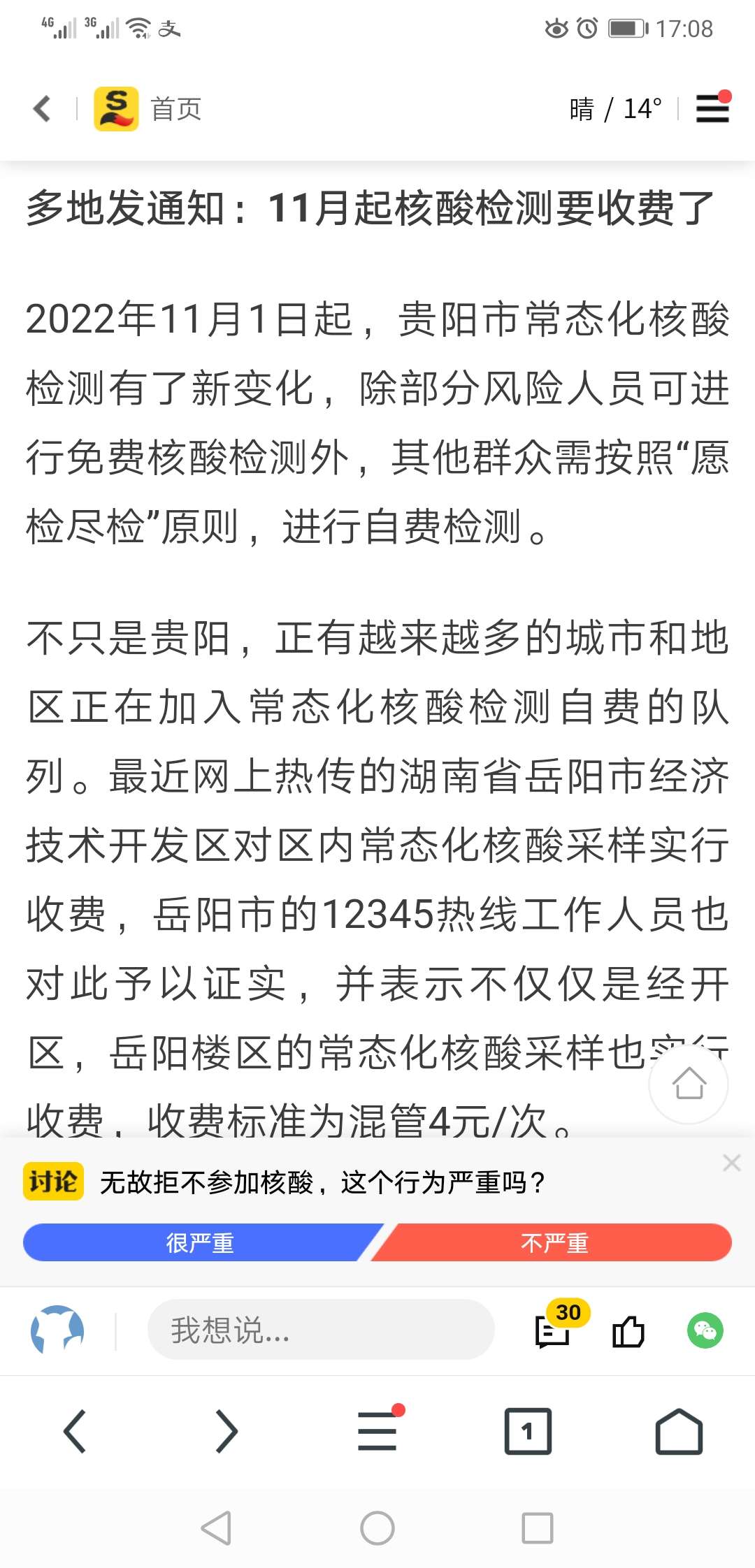Go to browser home page
The width and height of the screenshot is (755, 1568).
point(679,1431)
